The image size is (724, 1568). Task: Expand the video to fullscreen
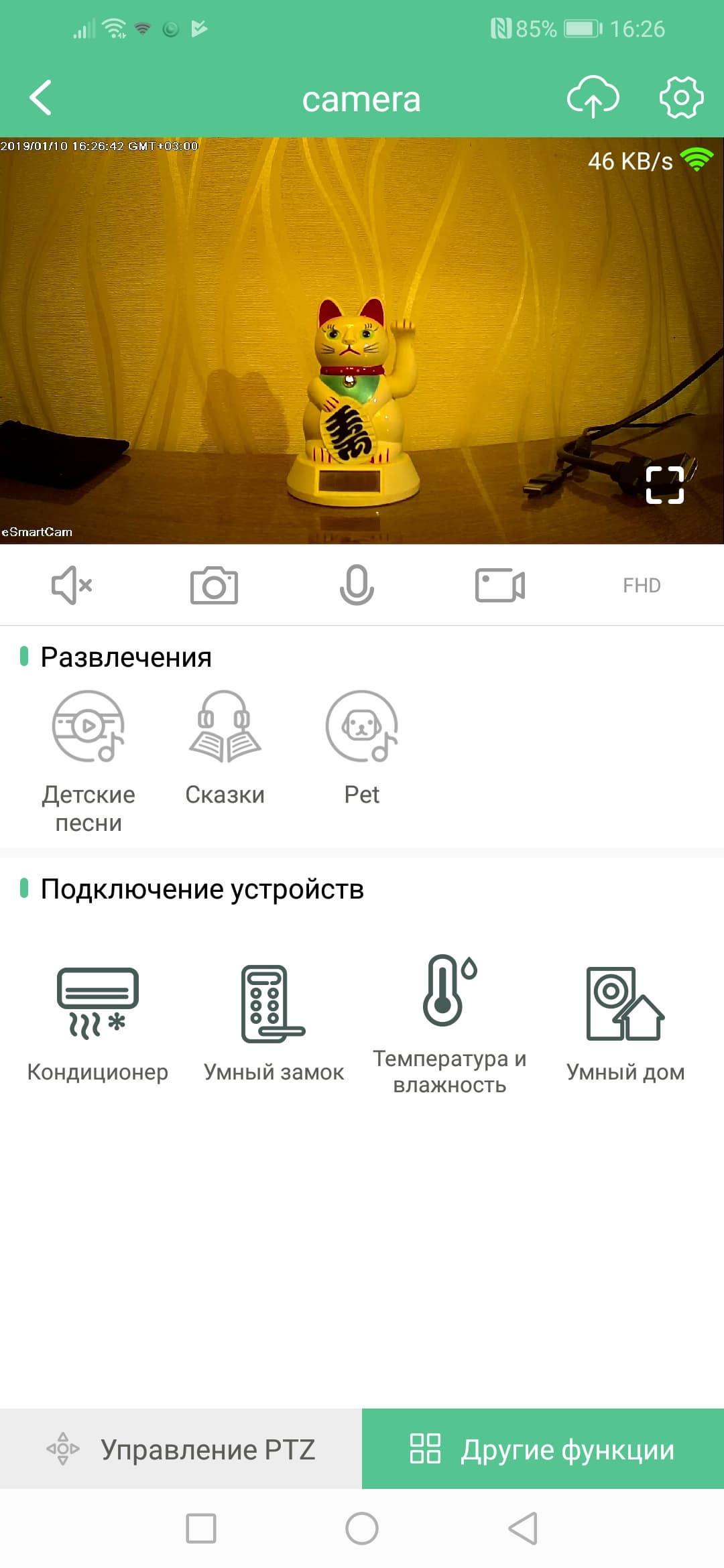click(x=664, y=484)
